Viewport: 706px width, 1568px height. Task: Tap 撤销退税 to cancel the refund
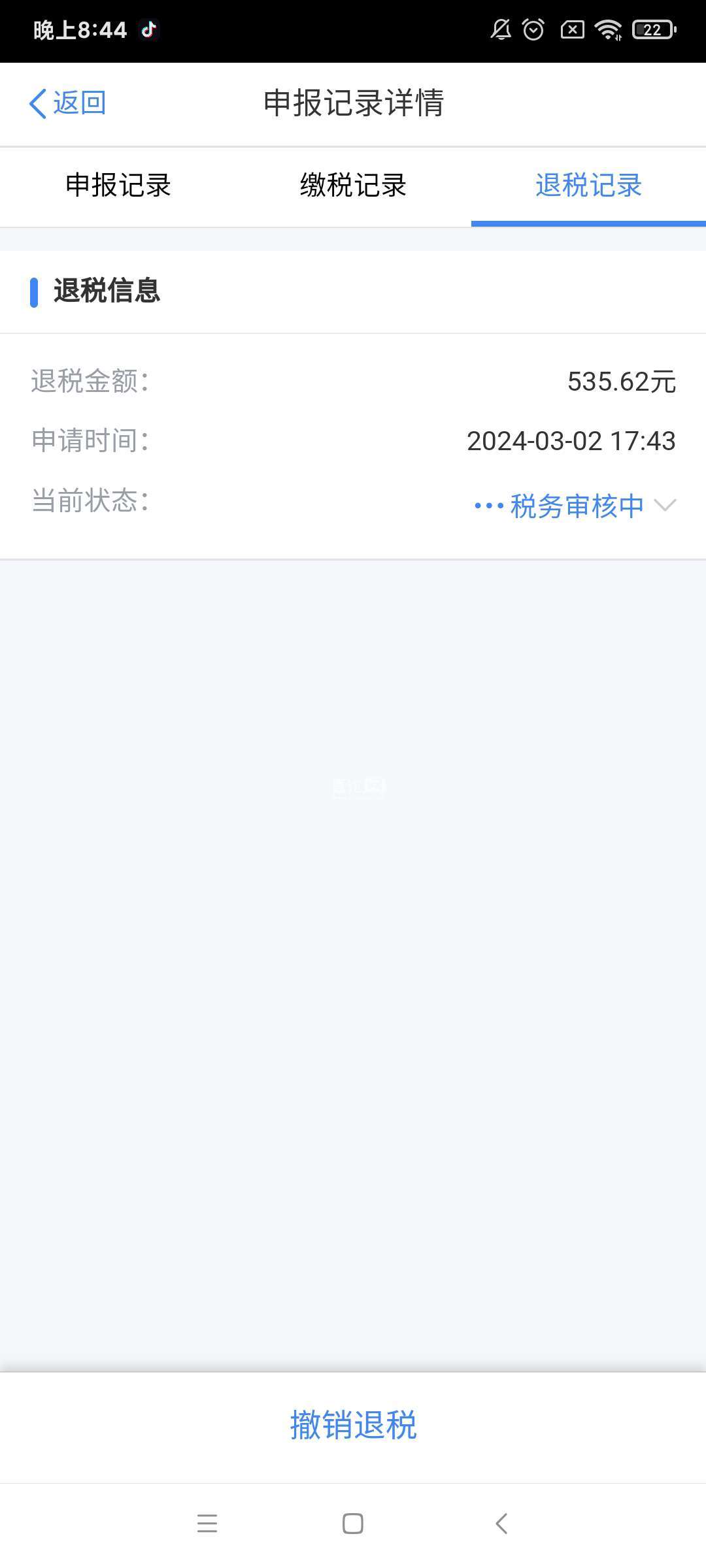(x=353, y=1426)
